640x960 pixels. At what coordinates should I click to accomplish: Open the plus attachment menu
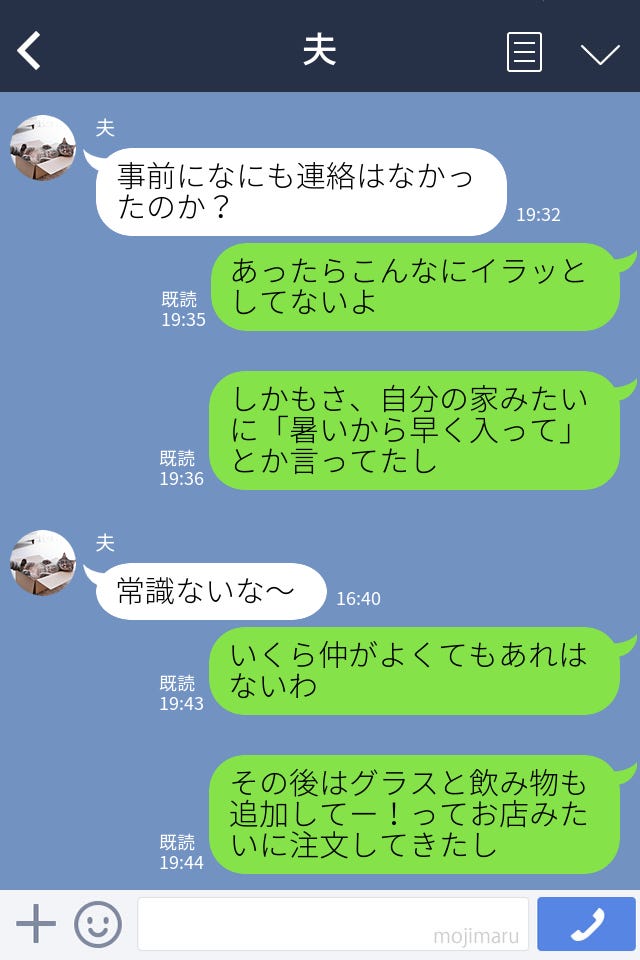click(x=36, y=924)
